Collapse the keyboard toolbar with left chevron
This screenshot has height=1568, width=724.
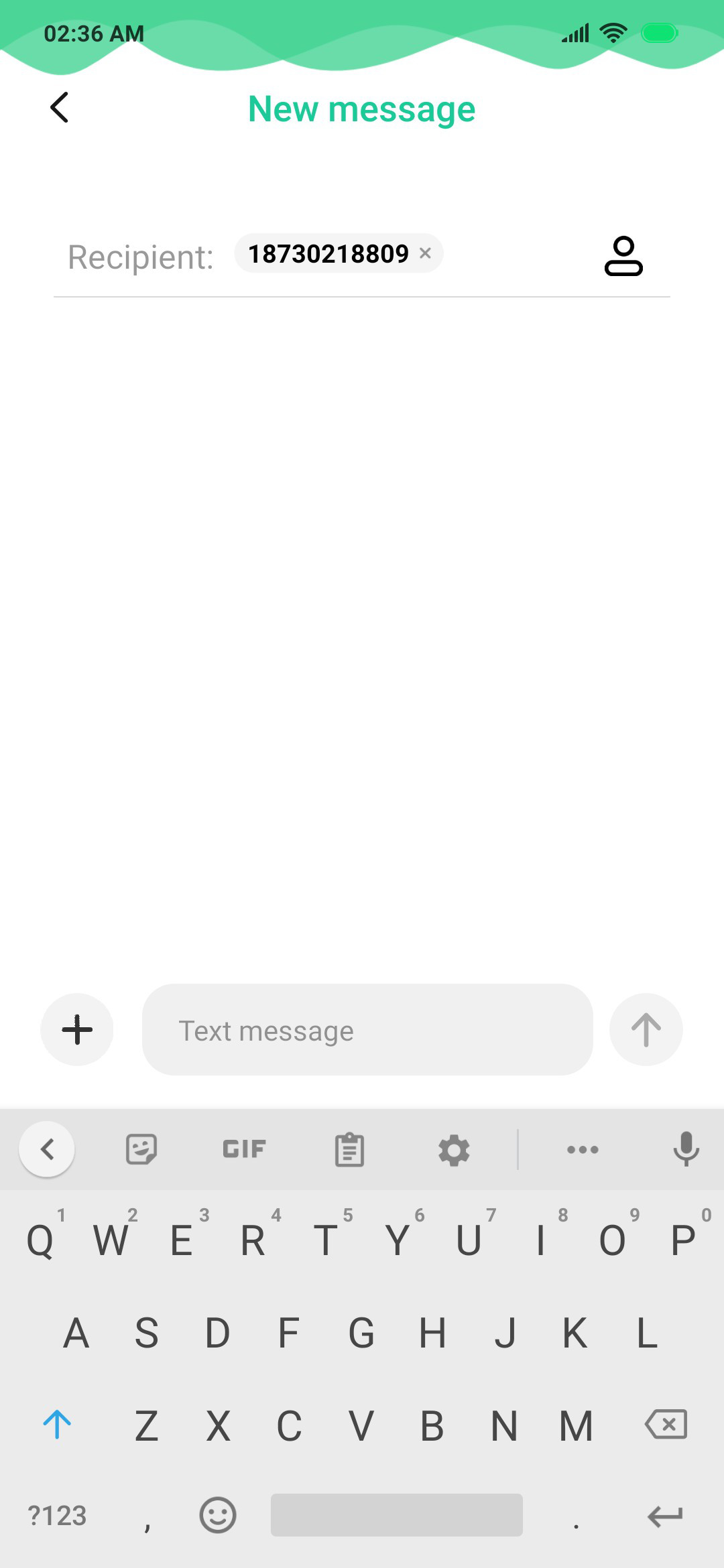(x=47, y=1149)
